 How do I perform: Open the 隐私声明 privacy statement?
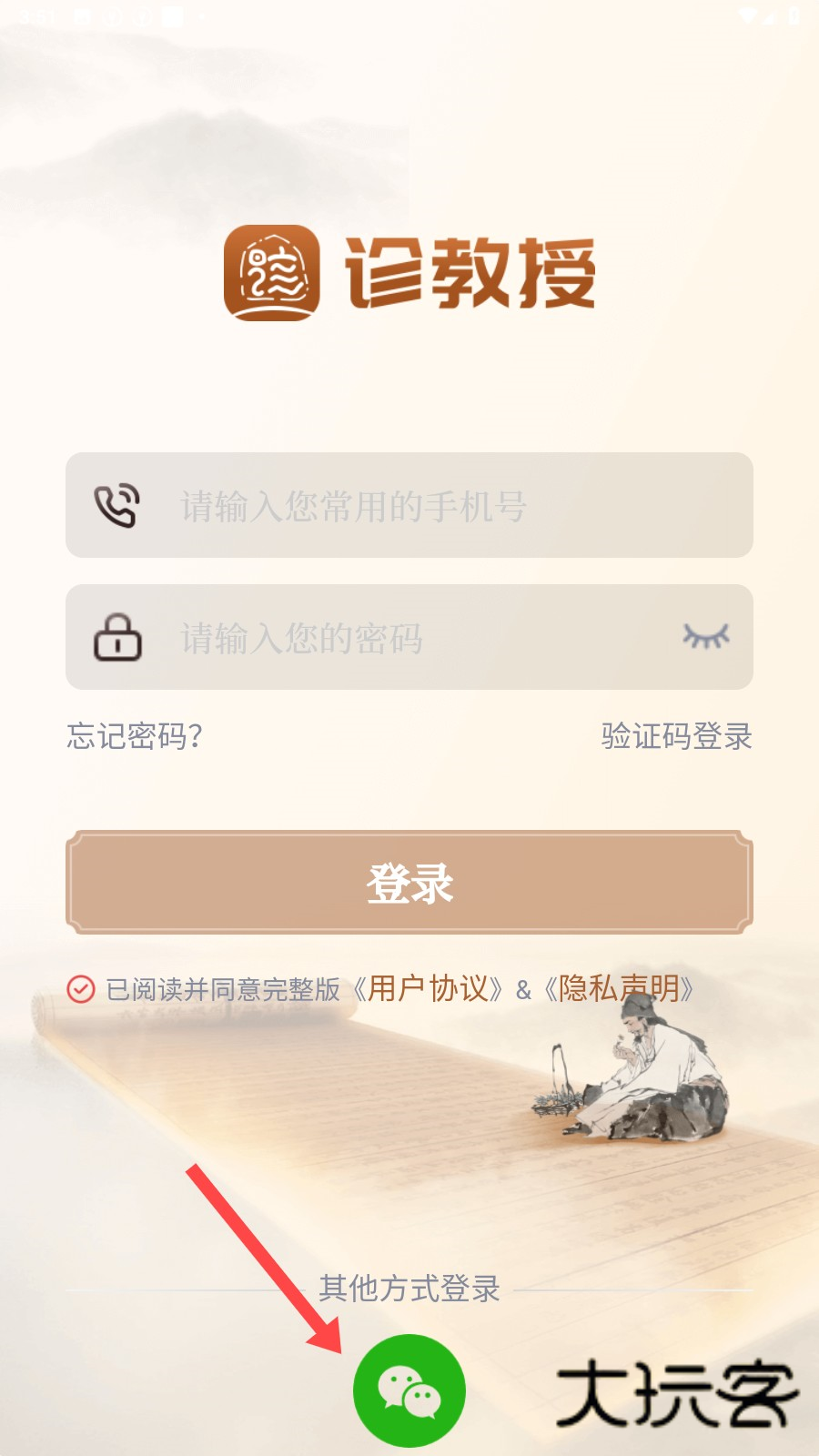pos(619,988)
